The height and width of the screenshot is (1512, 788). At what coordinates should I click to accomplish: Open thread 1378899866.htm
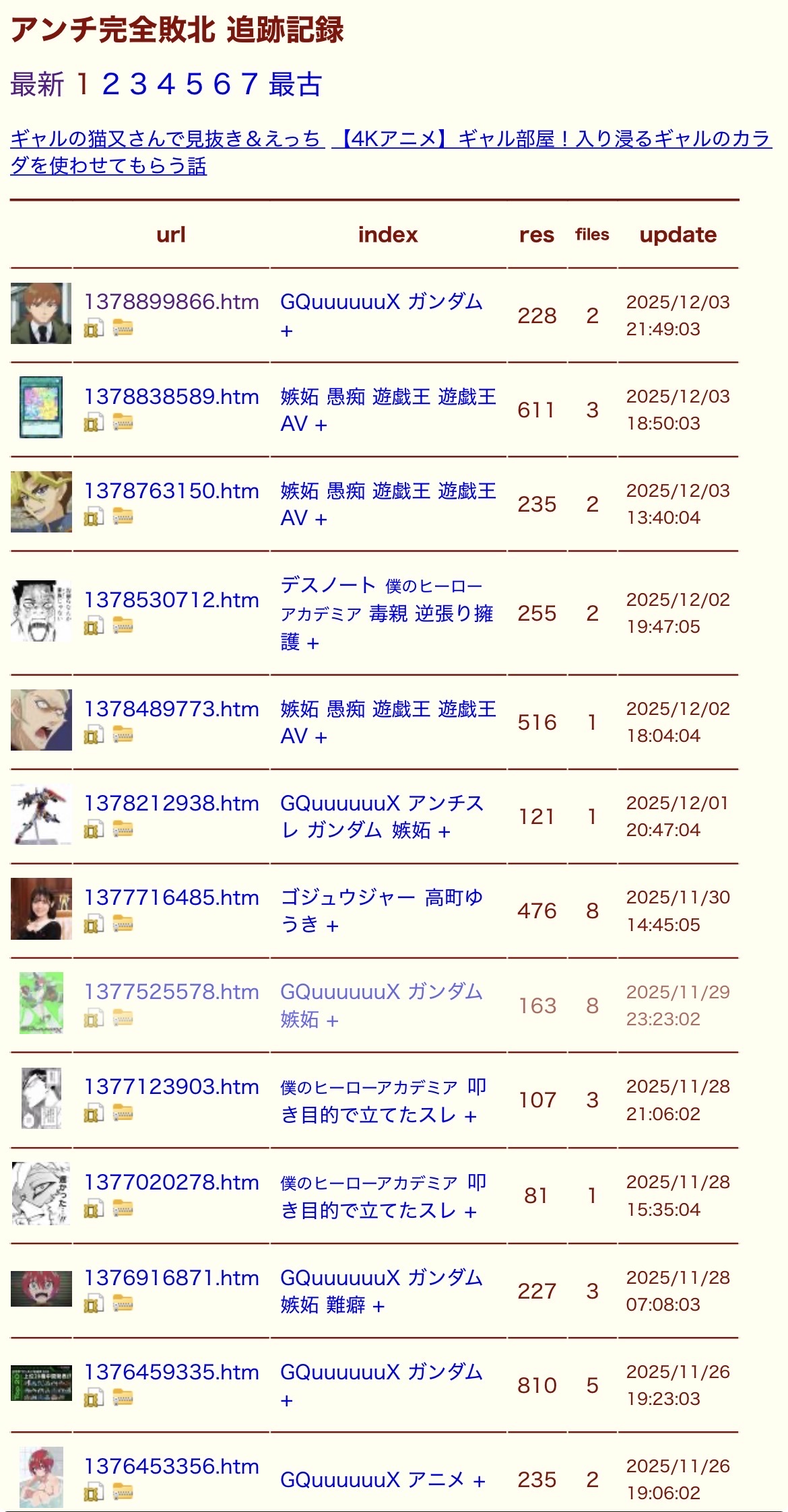pyautogui.click(x=171, y=302)
